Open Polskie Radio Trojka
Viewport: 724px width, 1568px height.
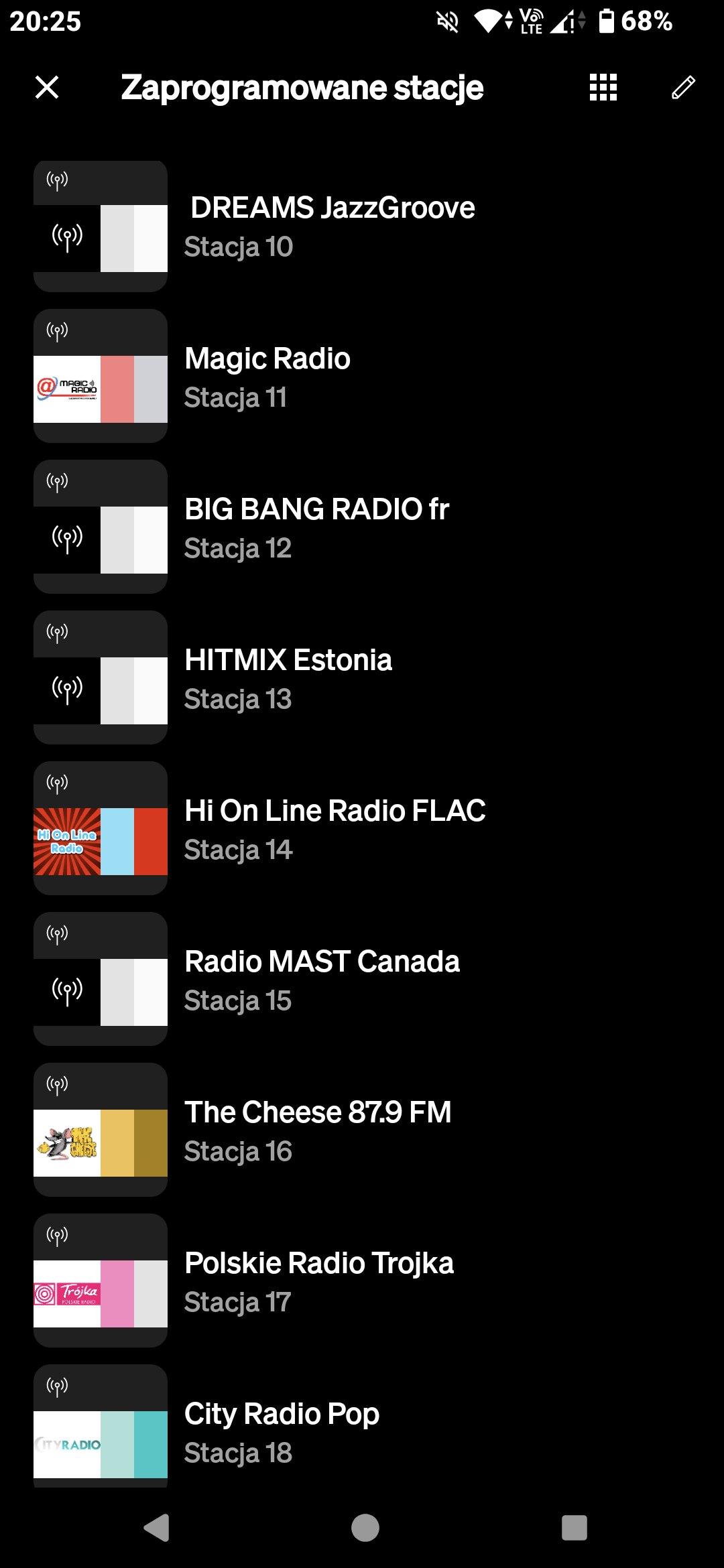click(x=319, y=1281)
